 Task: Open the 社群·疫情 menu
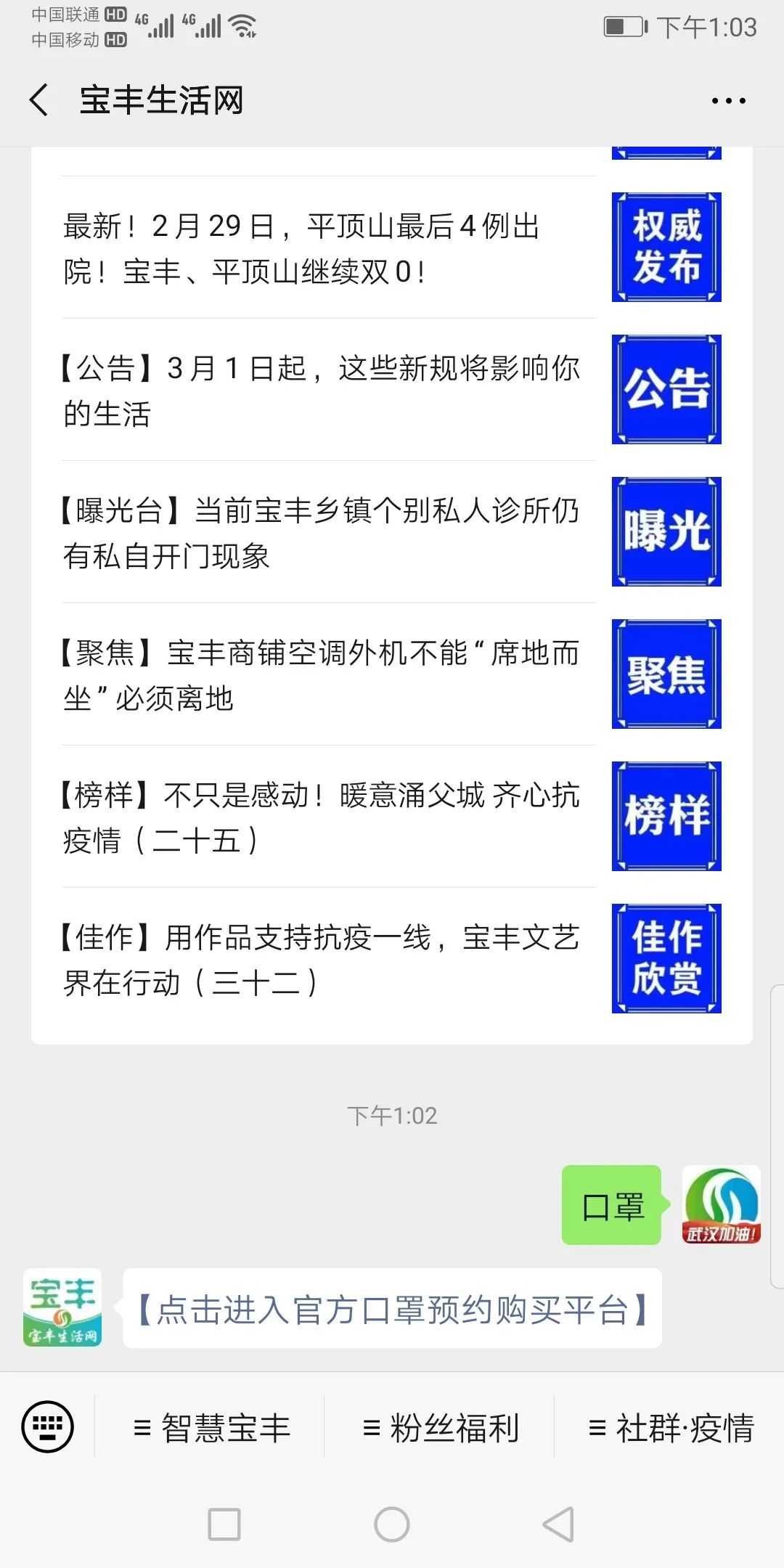point(670,1428)
